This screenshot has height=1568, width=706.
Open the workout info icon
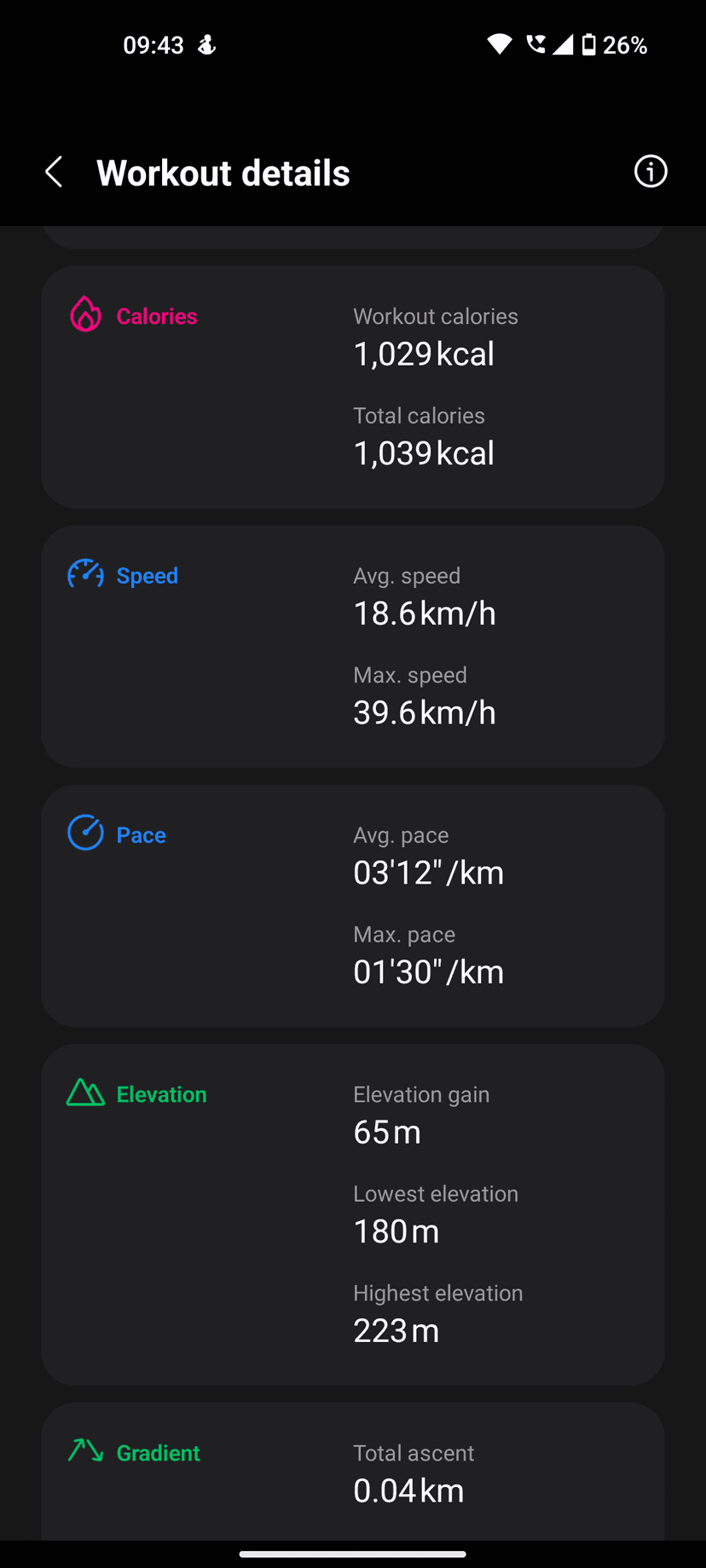651,172
